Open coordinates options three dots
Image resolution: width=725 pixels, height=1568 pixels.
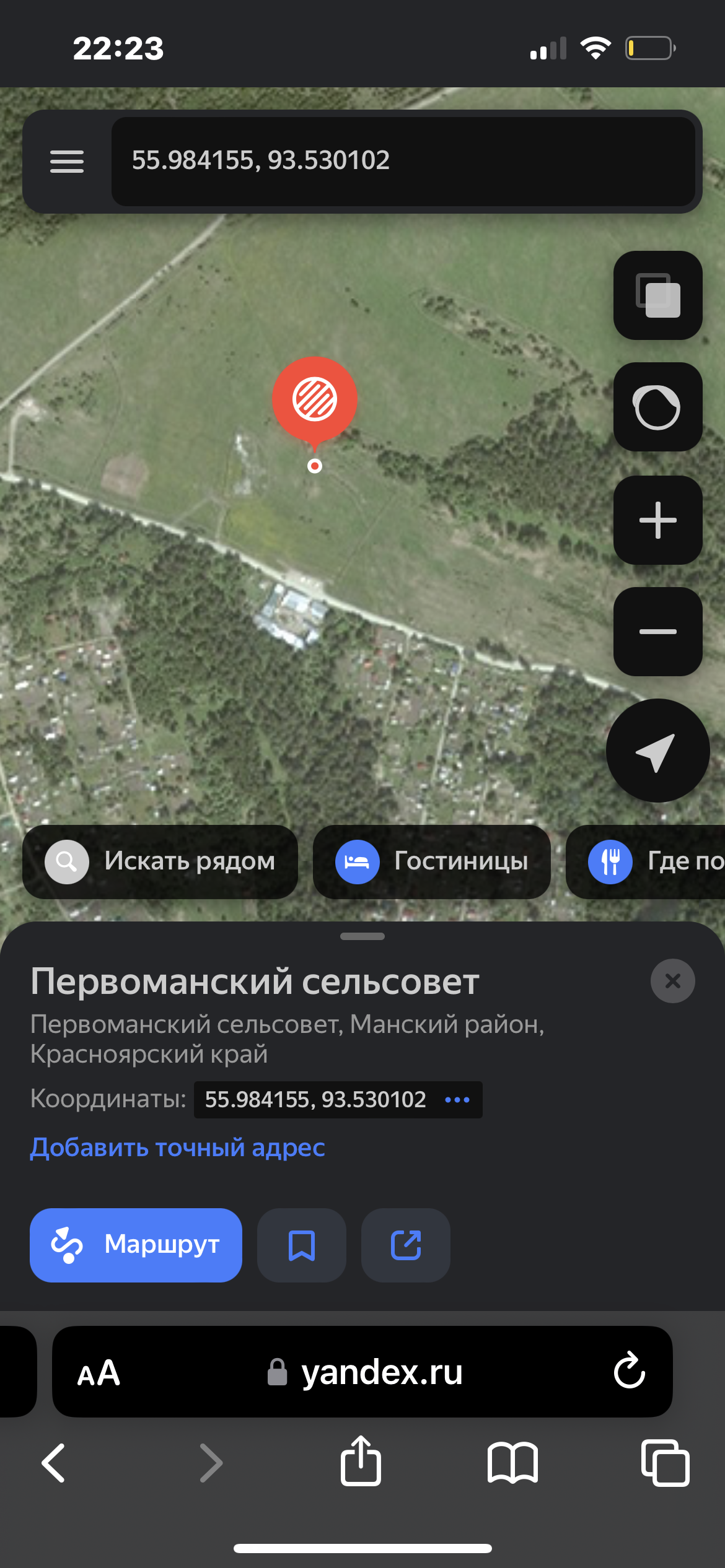pyautogui.click(x=457, y=1100)
